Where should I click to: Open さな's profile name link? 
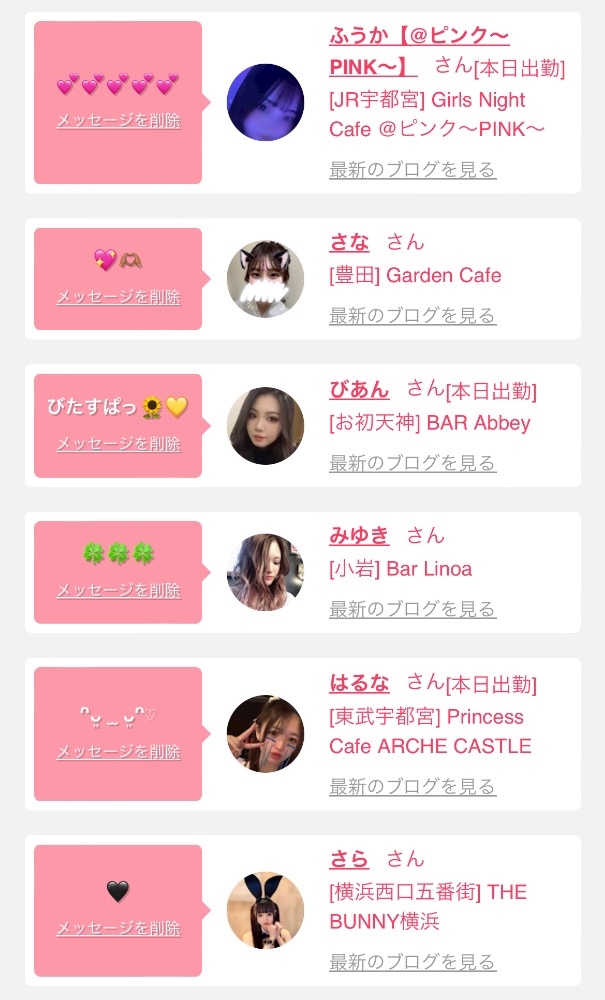click(349, 242)
